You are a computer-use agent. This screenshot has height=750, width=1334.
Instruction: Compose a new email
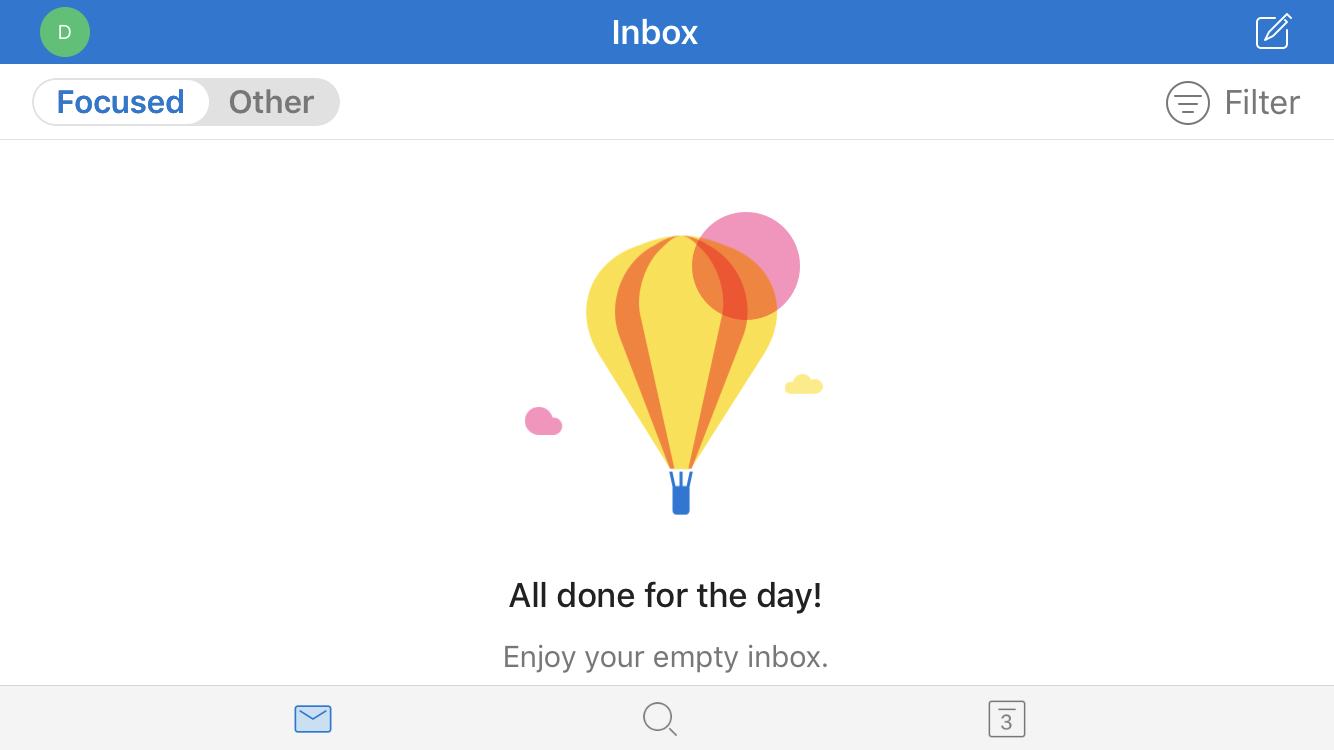tap(1273, 32)
